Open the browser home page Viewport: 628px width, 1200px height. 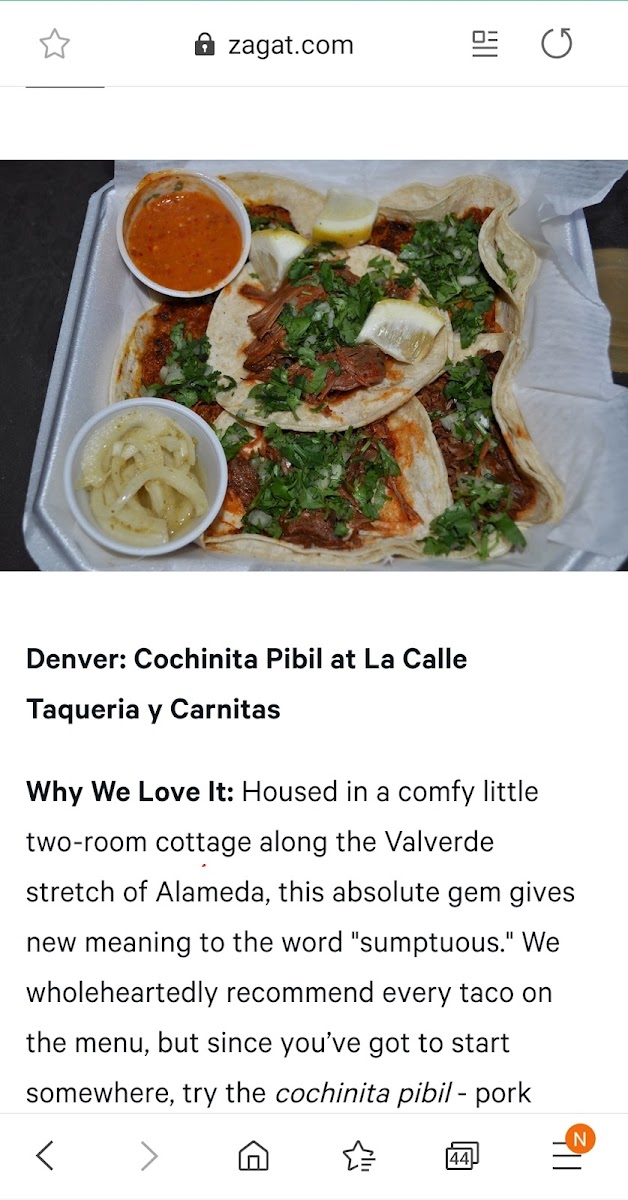click(254, 1156)
